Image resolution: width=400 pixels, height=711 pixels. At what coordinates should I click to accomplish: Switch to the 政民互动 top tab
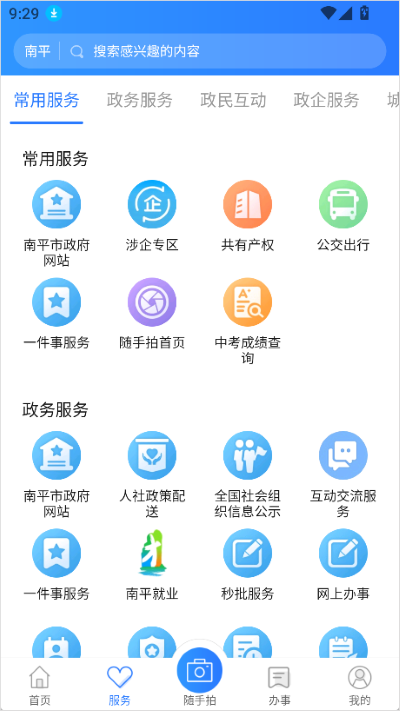233,100
